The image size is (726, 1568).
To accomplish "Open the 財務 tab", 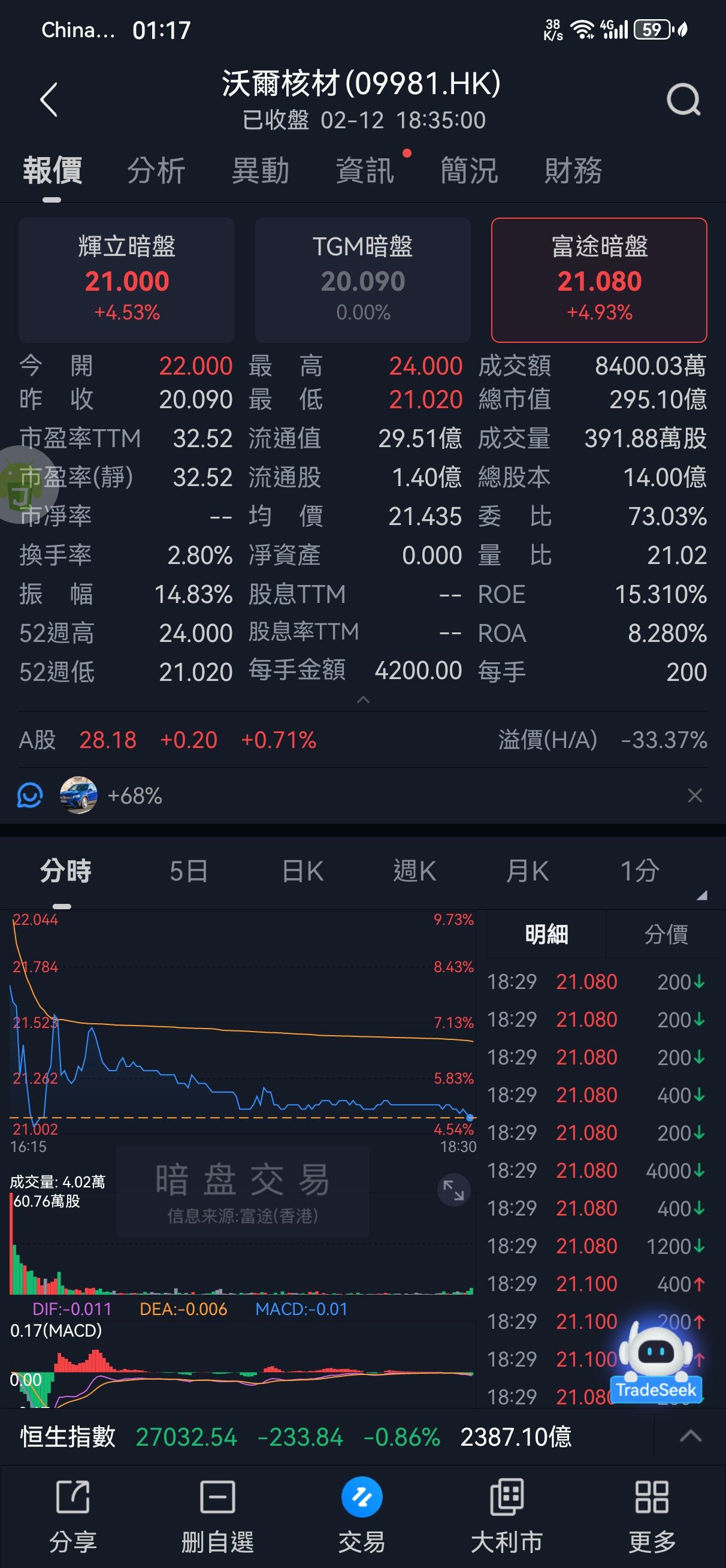I will 573,170.
